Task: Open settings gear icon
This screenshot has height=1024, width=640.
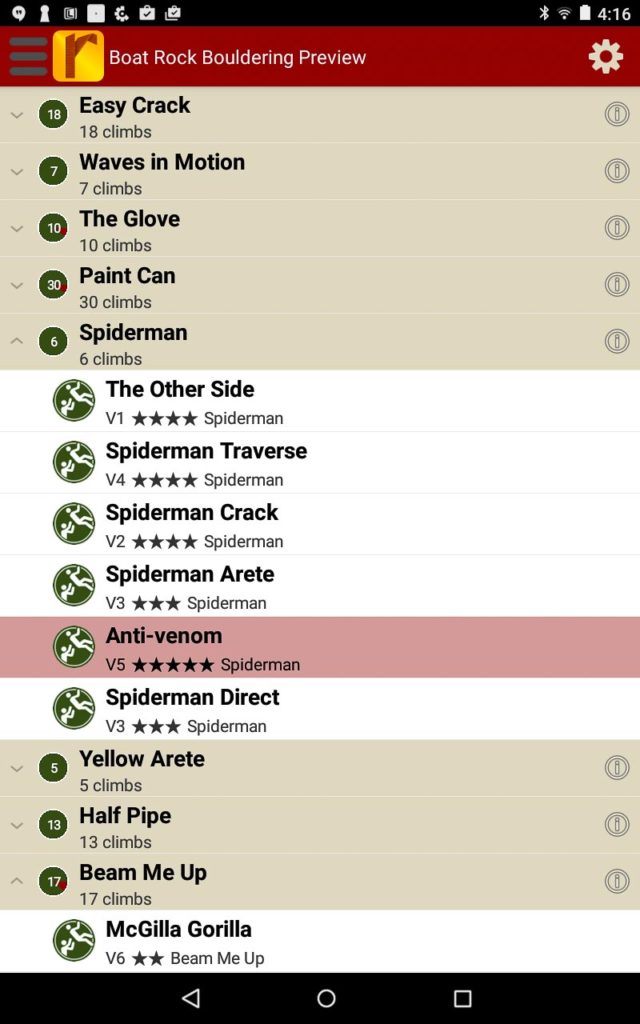Action: click(x=605, y=57)
